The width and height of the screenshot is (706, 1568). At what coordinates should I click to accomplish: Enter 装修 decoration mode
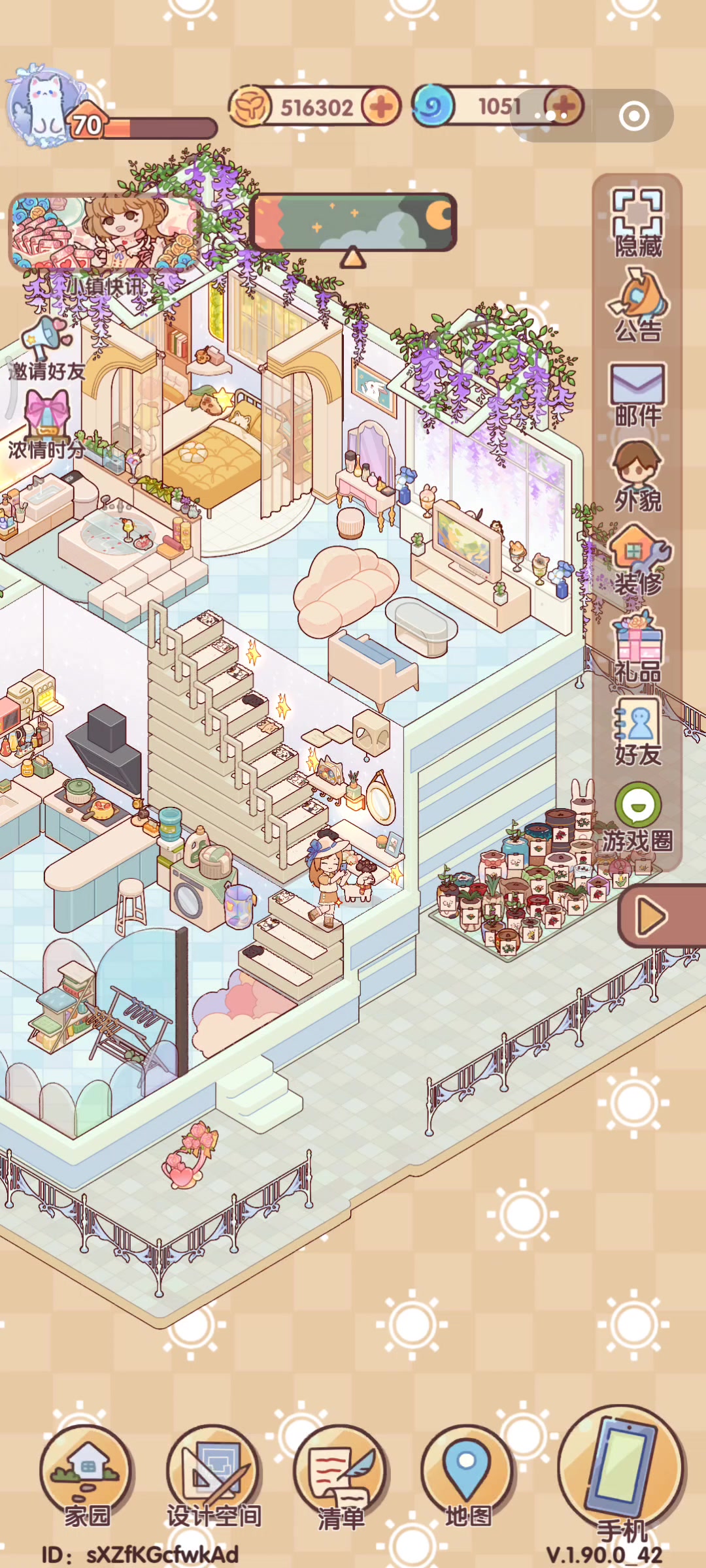(x=637, y=561)
